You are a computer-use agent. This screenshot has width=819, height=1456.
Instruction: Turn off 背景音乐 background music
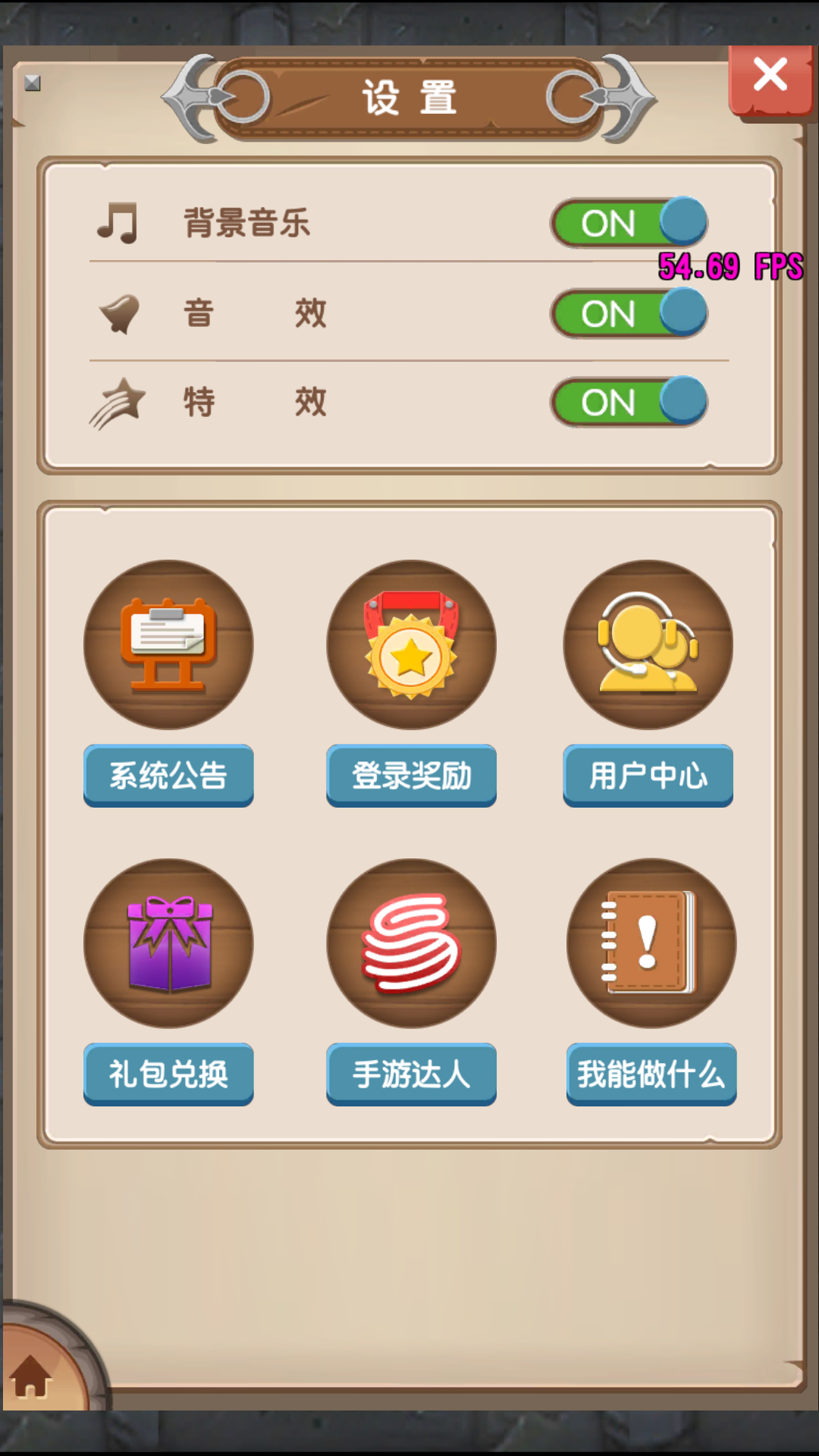(629, 223)
